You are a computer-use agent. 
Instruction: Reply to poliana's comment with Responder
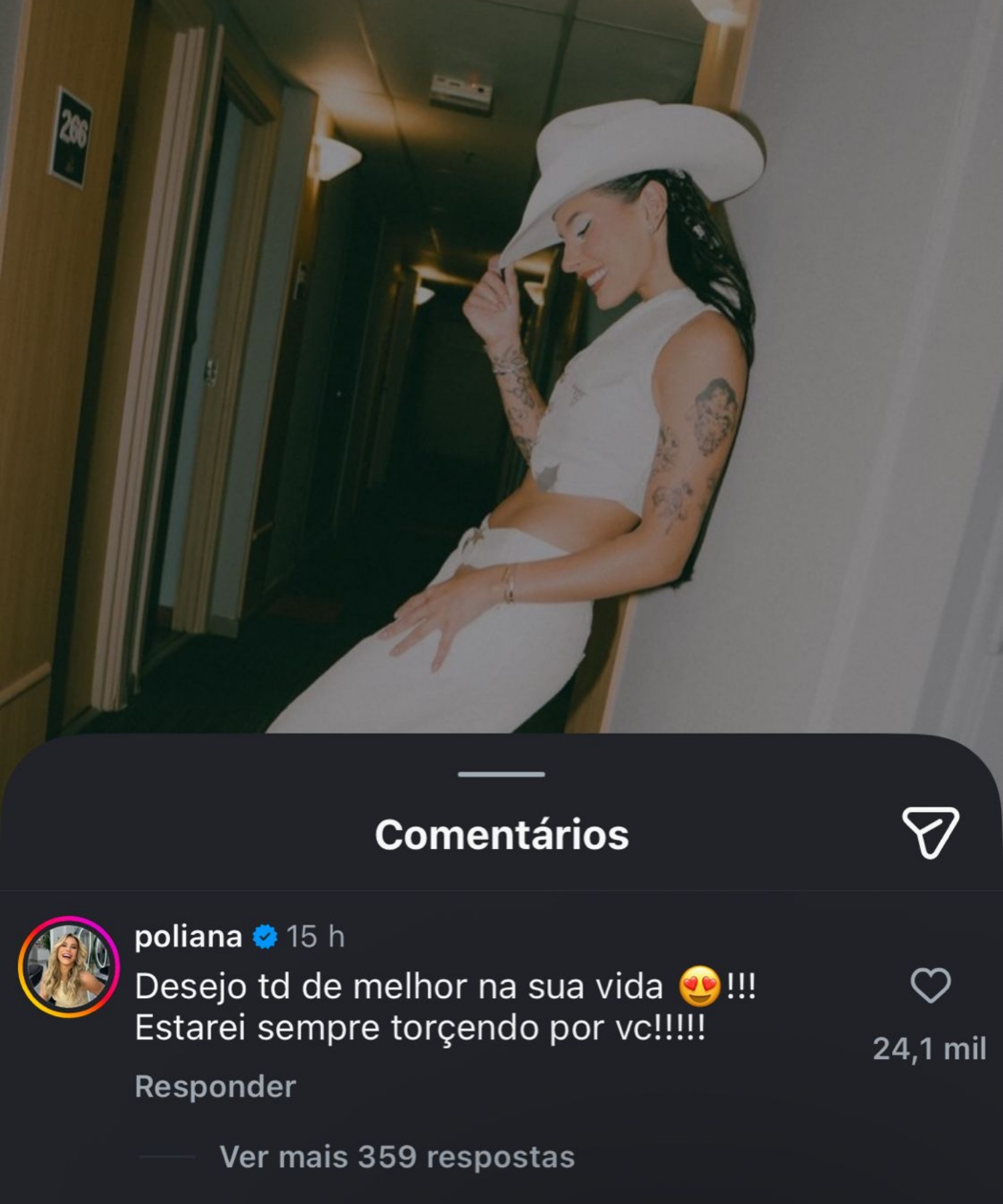pos(215,1086)
